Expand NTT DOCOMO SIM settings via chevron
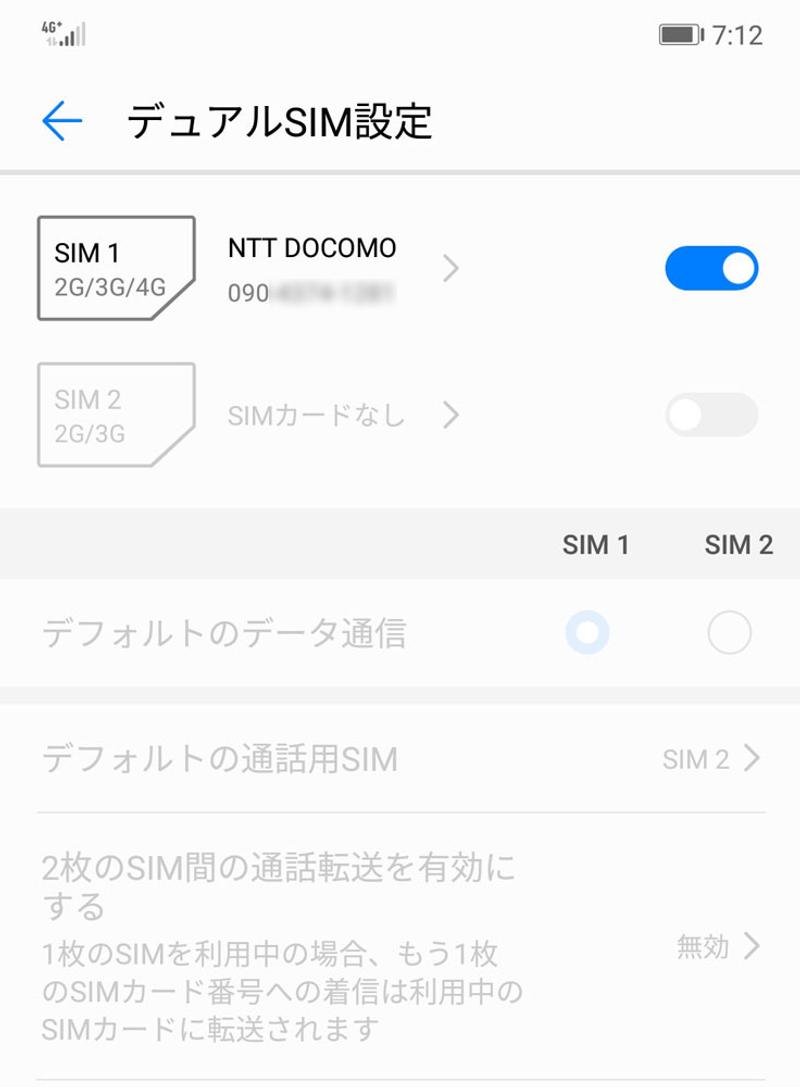This screenshot has width=800, height=1087. pos(452,268)
